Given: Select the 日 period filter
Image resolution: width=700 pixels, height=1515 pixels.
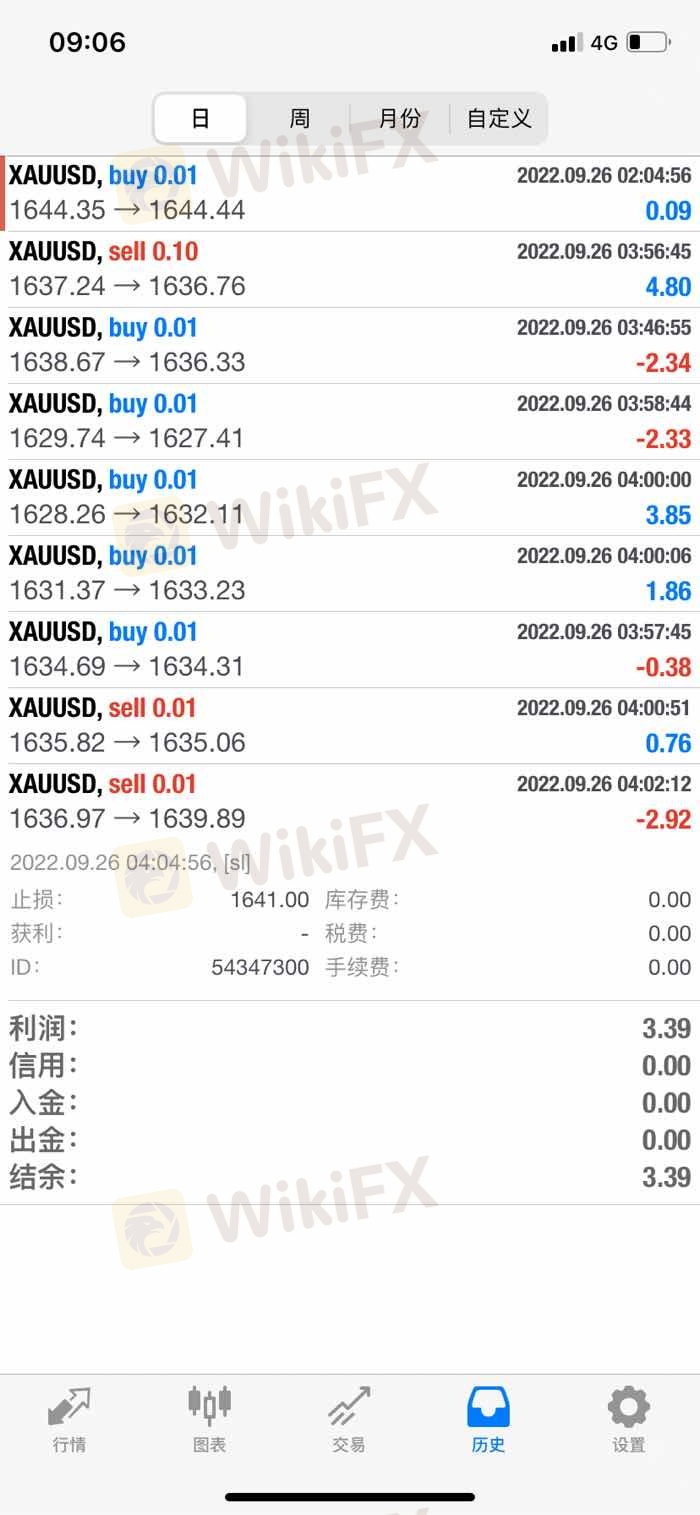Looking at the screenshot, I should click(200, 119).
